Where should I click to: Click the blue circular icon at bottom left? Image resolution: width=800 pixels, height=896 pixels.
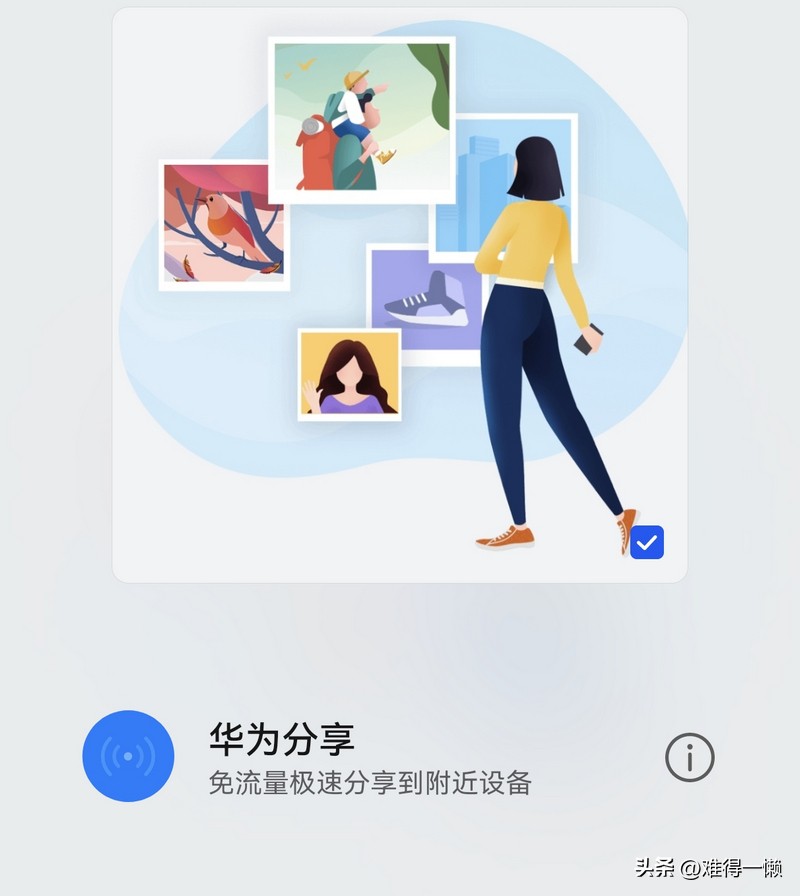click(x=127, y=756)
